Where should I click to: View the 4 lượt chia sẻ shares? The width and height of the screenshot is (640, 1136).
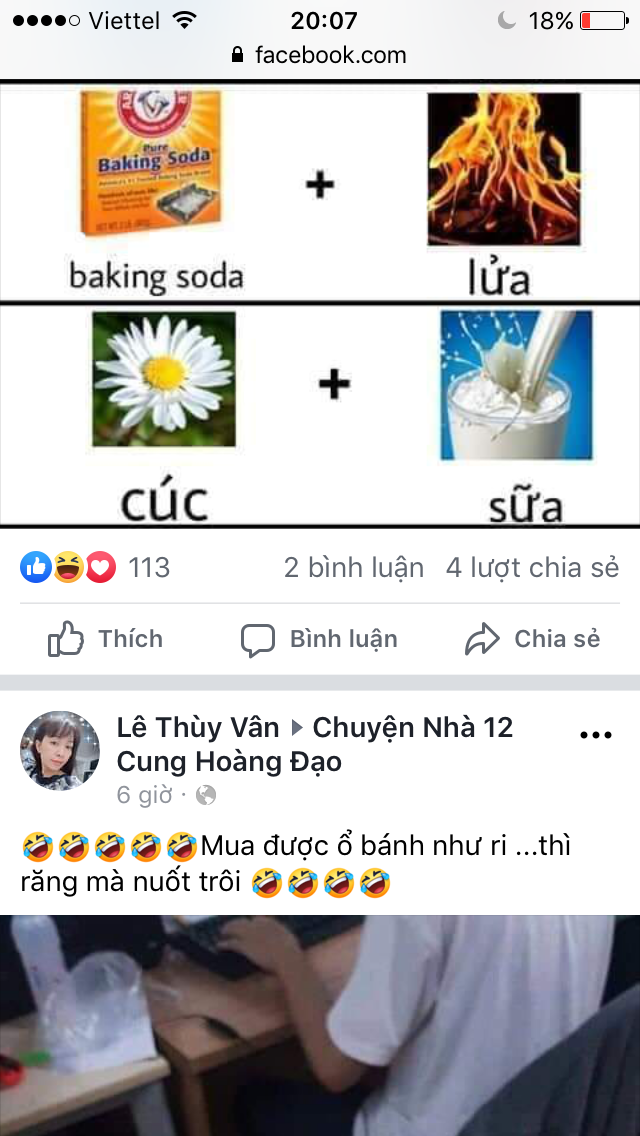(532, 568)
